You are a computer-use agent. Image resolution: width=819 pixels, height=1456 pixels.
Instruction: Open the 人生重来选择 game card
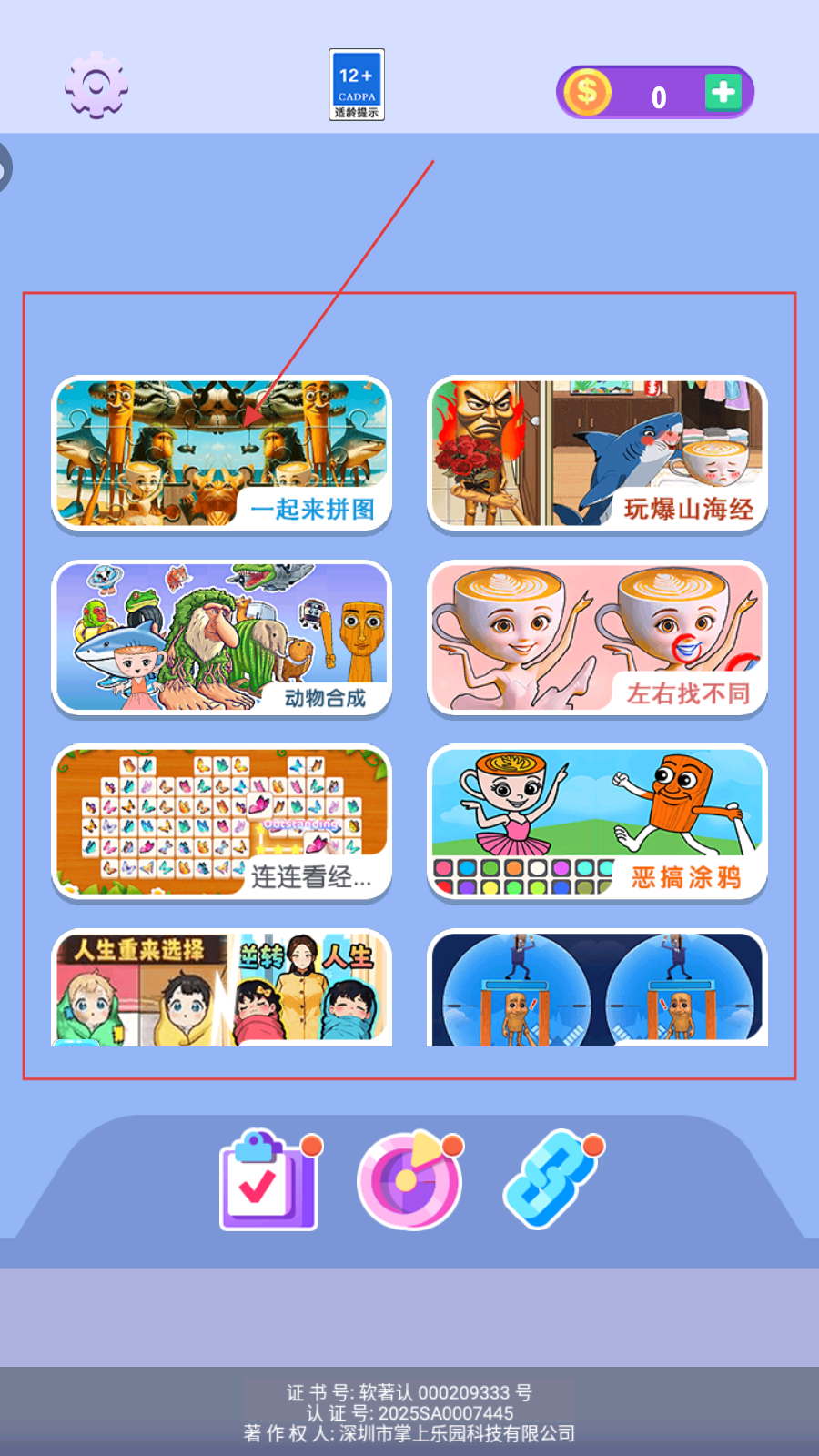[222, 988]
